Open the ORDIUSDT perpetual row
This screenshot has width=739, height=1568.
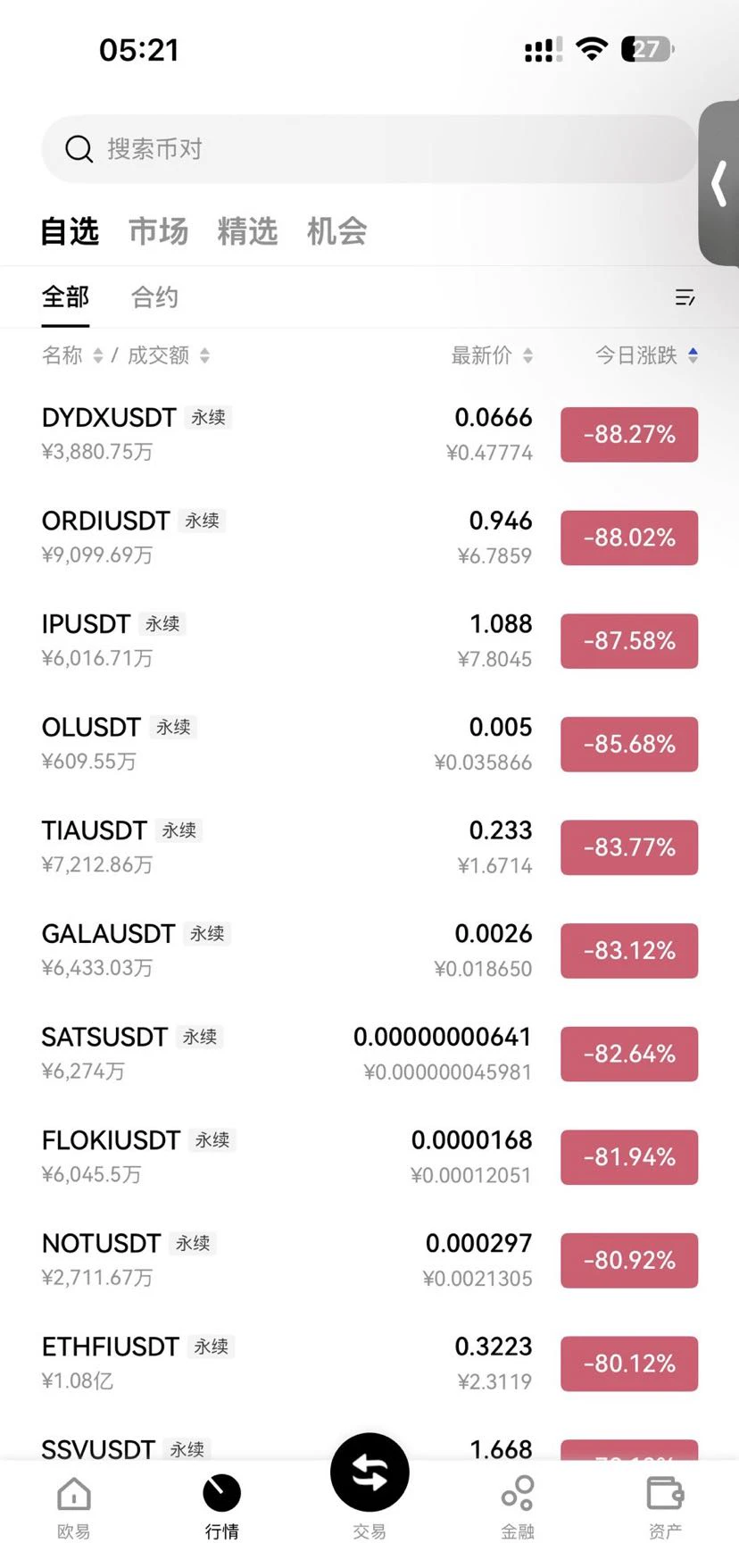[369, 538]
